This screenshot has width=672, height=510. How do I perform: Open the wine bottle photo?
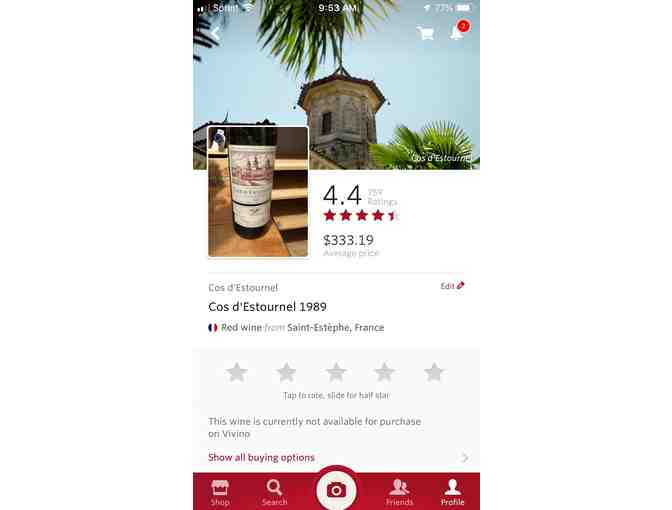(x=258, y=192)
